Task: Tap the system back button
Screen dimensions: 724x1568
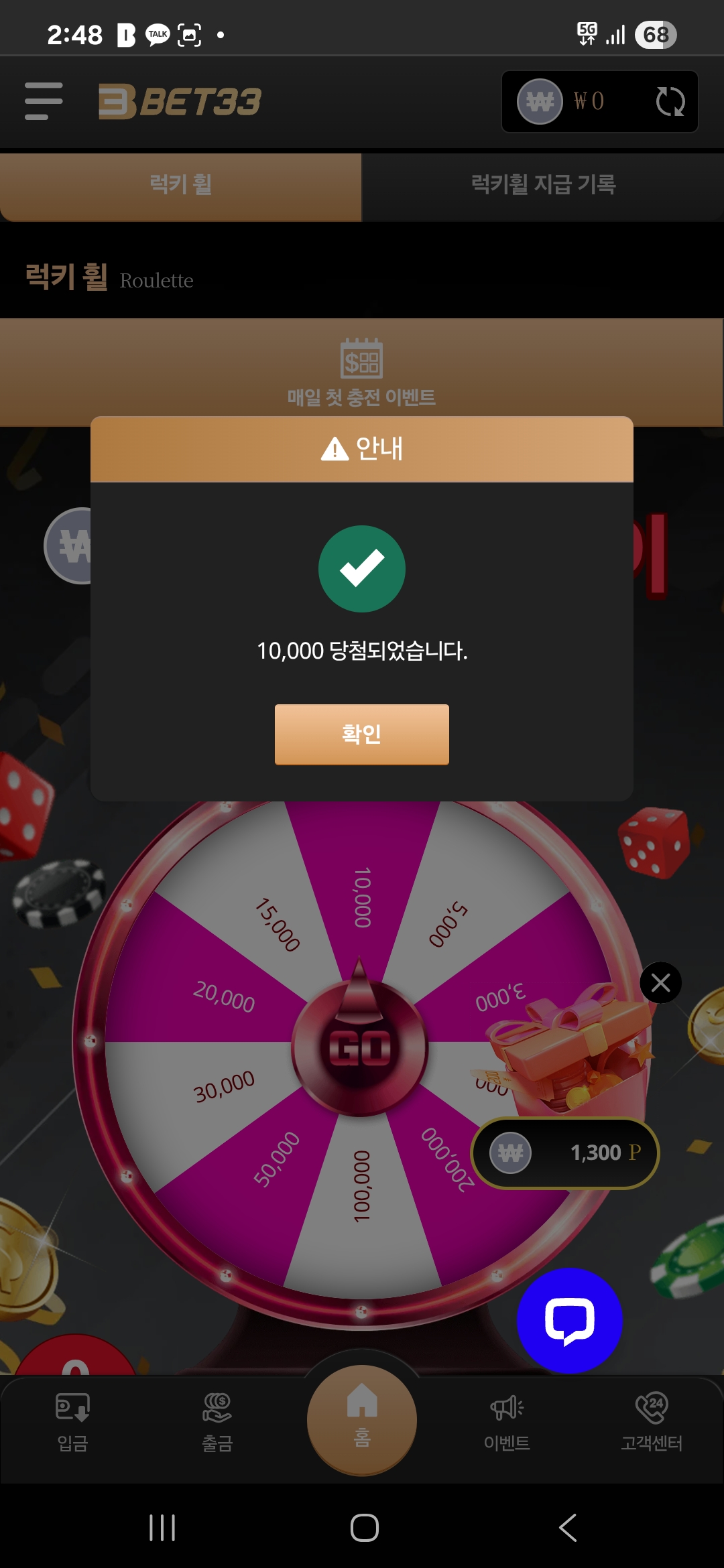Action: (x=567, y=1528)
